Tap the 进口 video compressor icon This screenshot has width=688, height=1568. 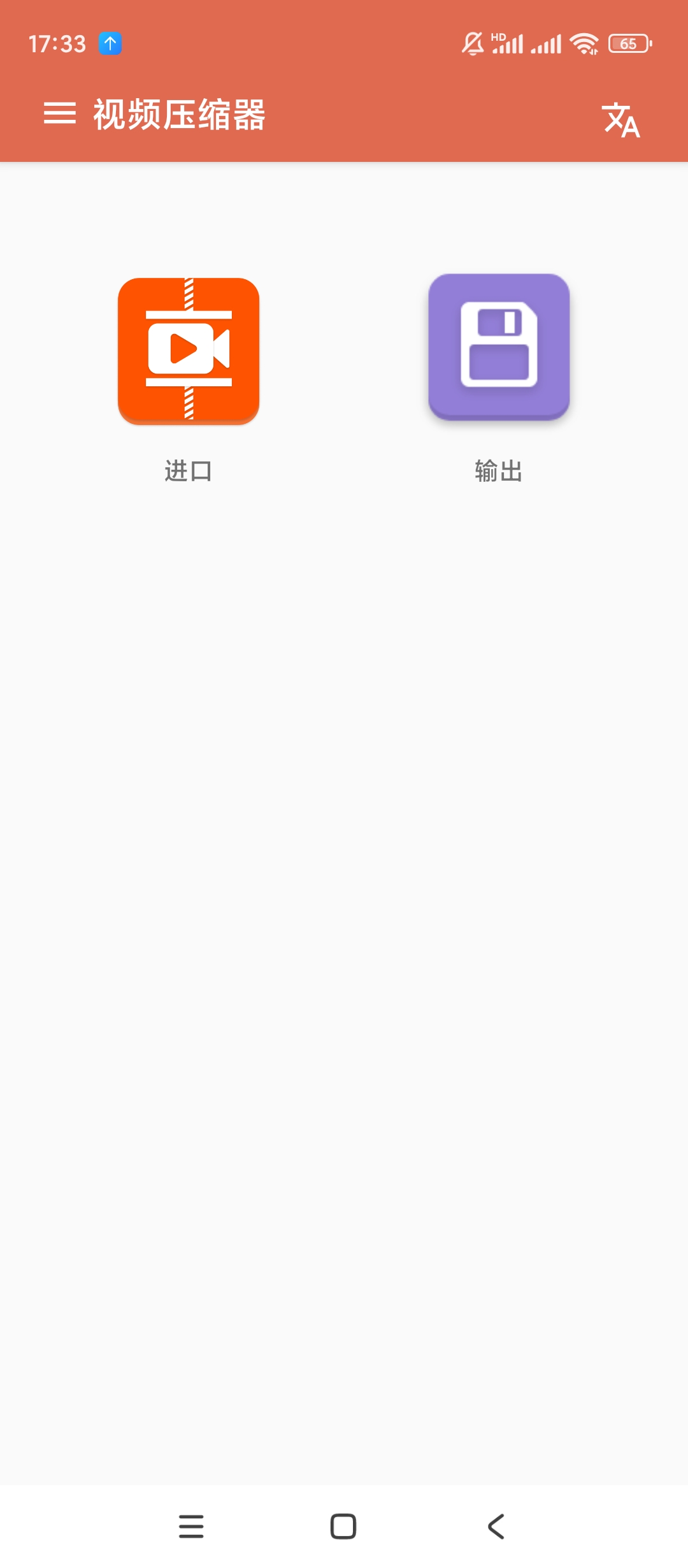[189, 350]
